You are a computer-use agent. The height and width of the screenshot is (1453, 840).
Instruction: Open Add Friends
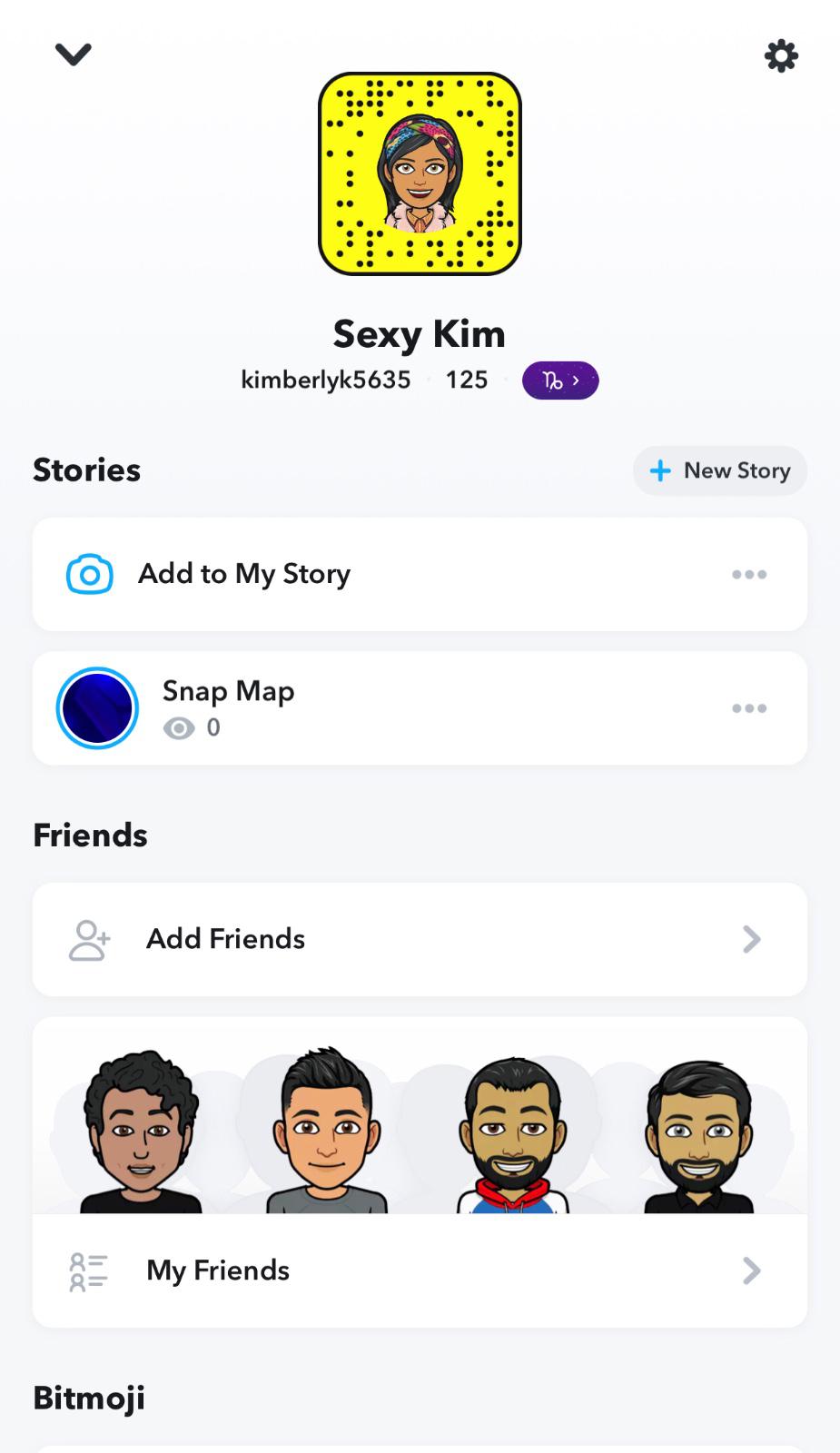click(420, 939)
